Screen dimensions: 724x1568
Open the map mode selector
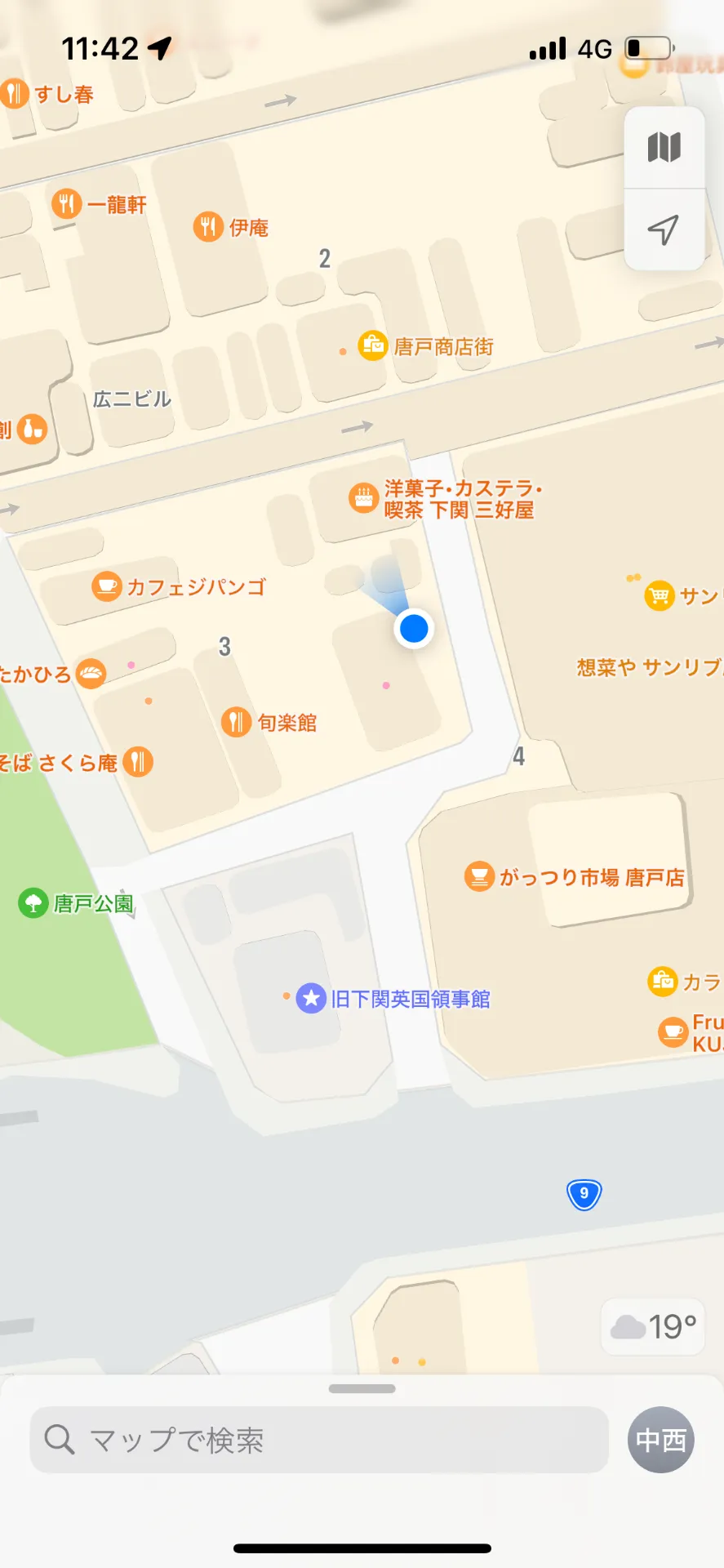tap(664, 148)
